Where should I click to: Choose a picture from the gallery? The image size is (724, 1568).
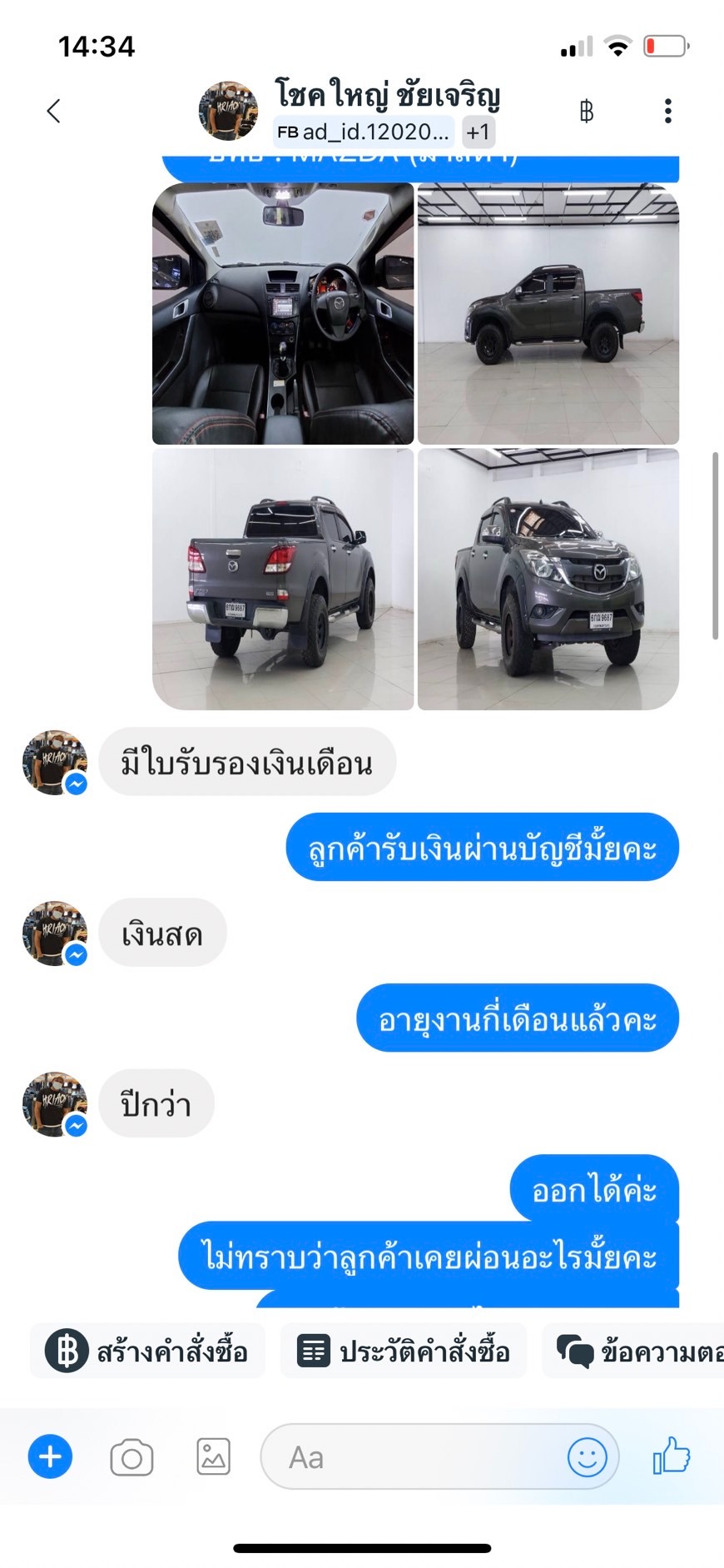point(213,1456)
